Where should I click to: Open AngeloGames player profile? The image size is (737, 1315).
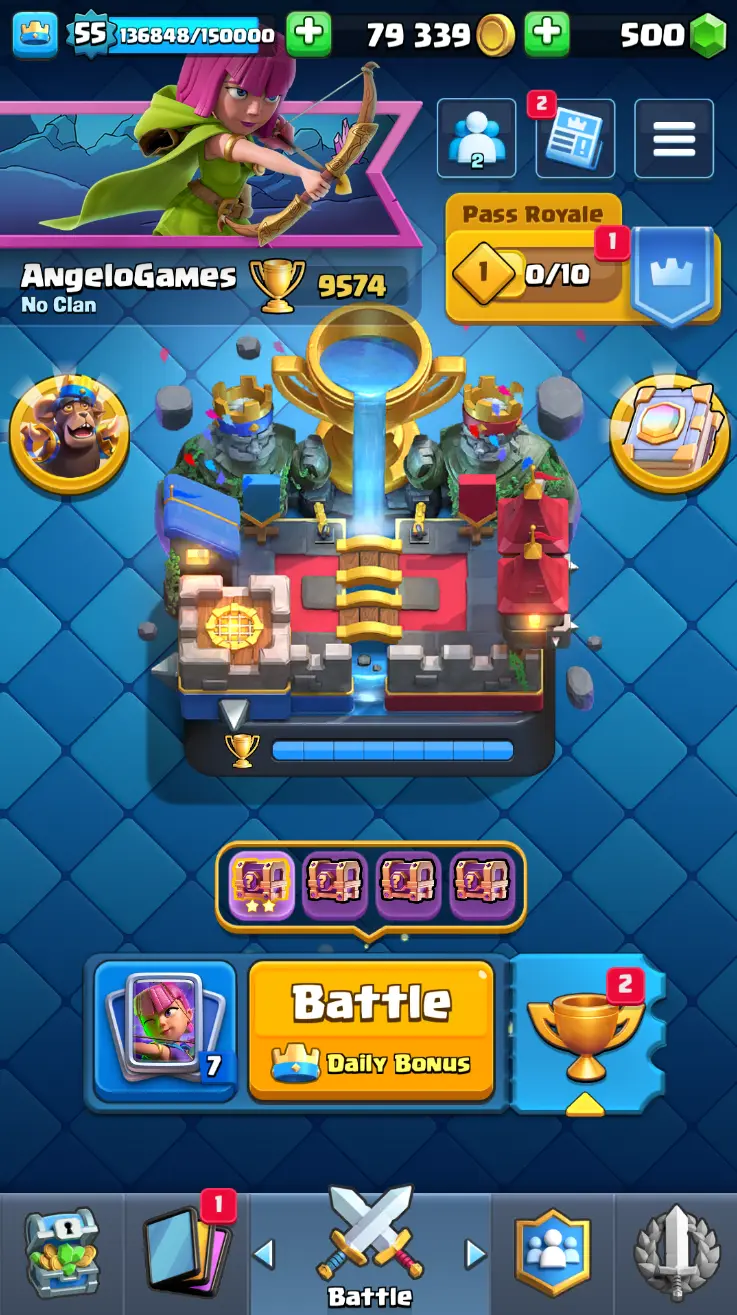[x=128, y=277]
